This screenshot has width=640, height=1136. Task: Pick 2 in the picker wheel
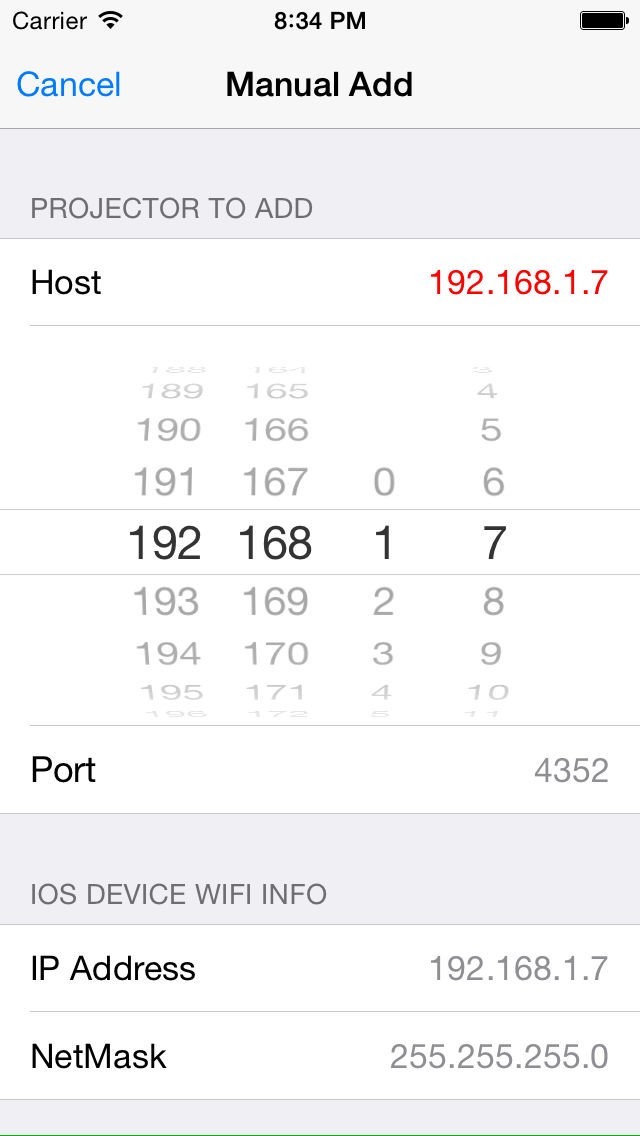(384, 602)
